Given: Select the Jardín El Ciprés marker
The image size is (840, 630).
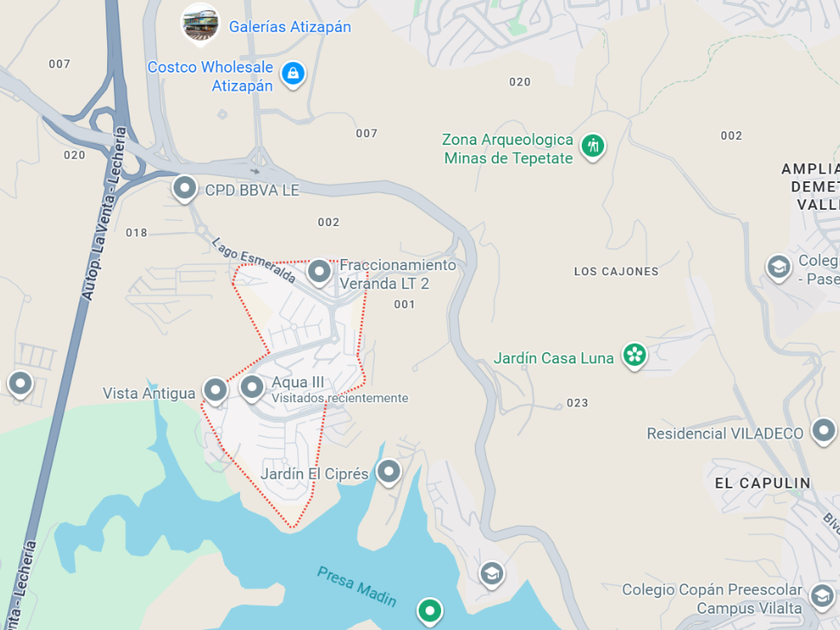Looking at the screenshot, I should click(x=389, y=472).
